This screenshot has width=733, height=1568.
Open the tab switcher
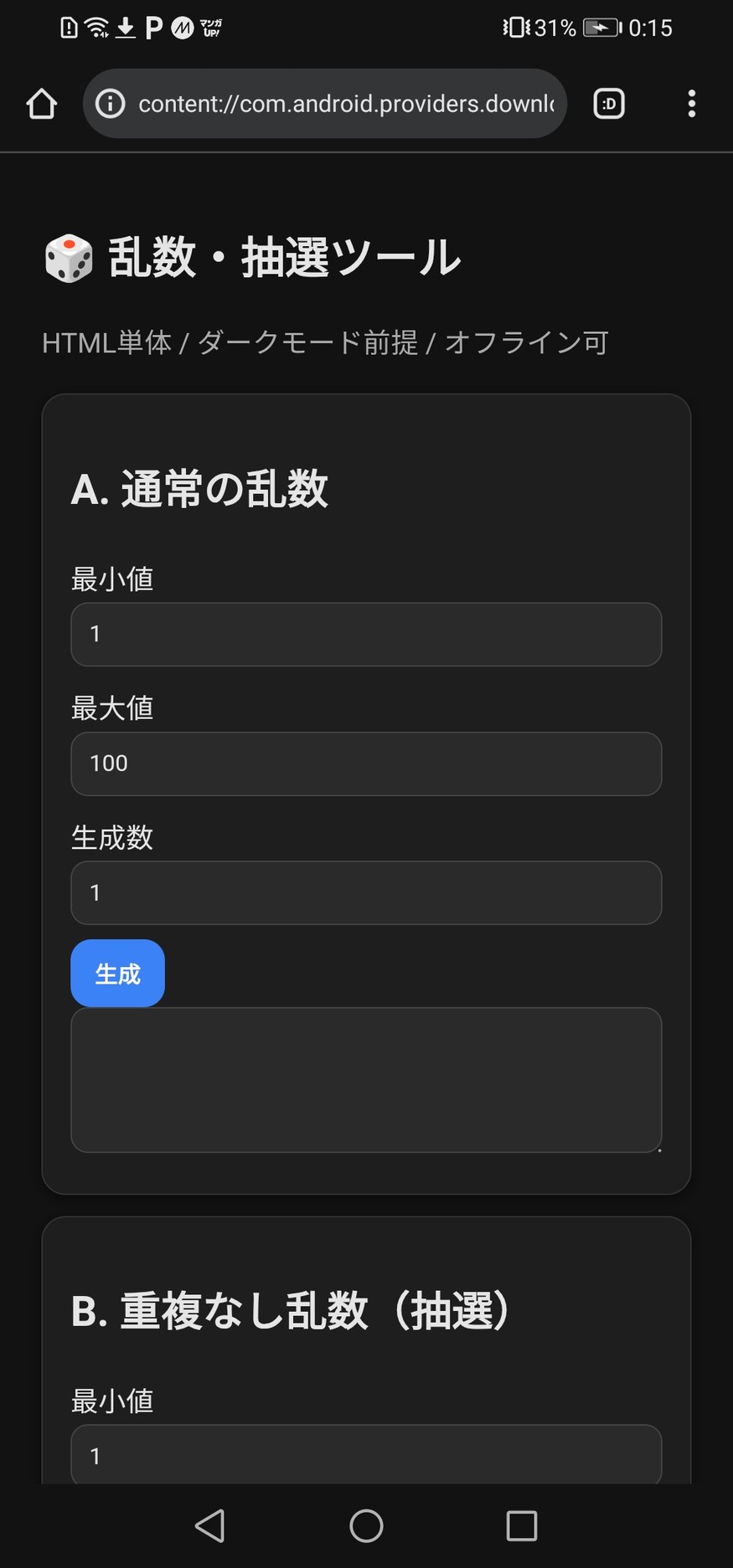click(x=609, y=104)
